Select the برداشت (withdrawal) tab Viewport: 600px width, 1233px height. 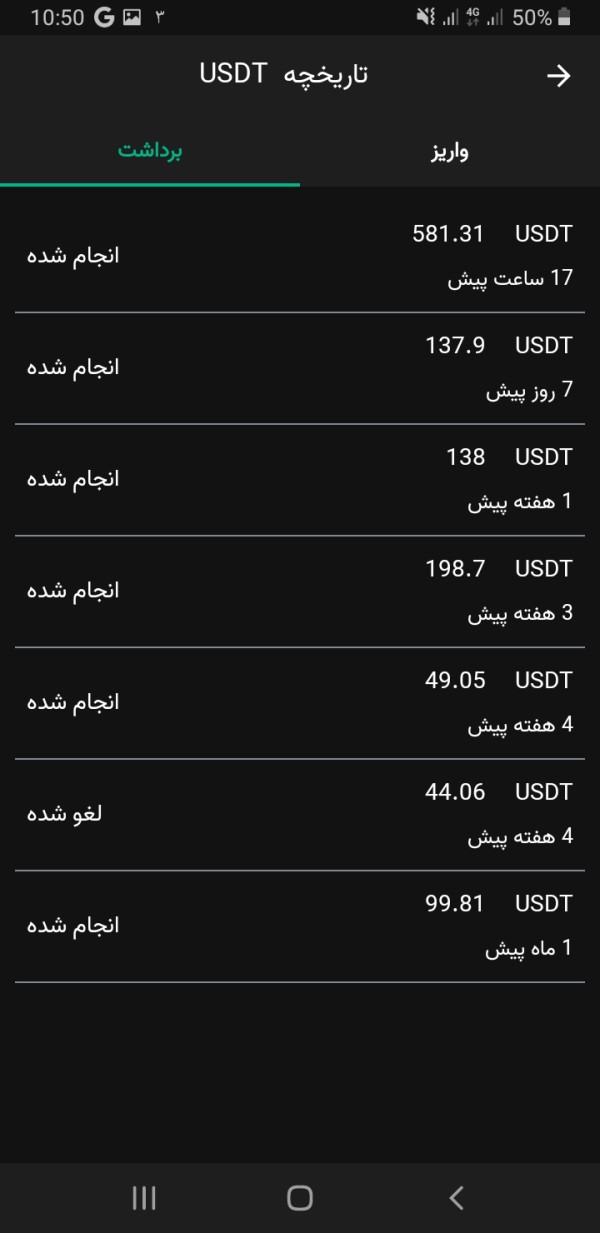click(150, 152)
